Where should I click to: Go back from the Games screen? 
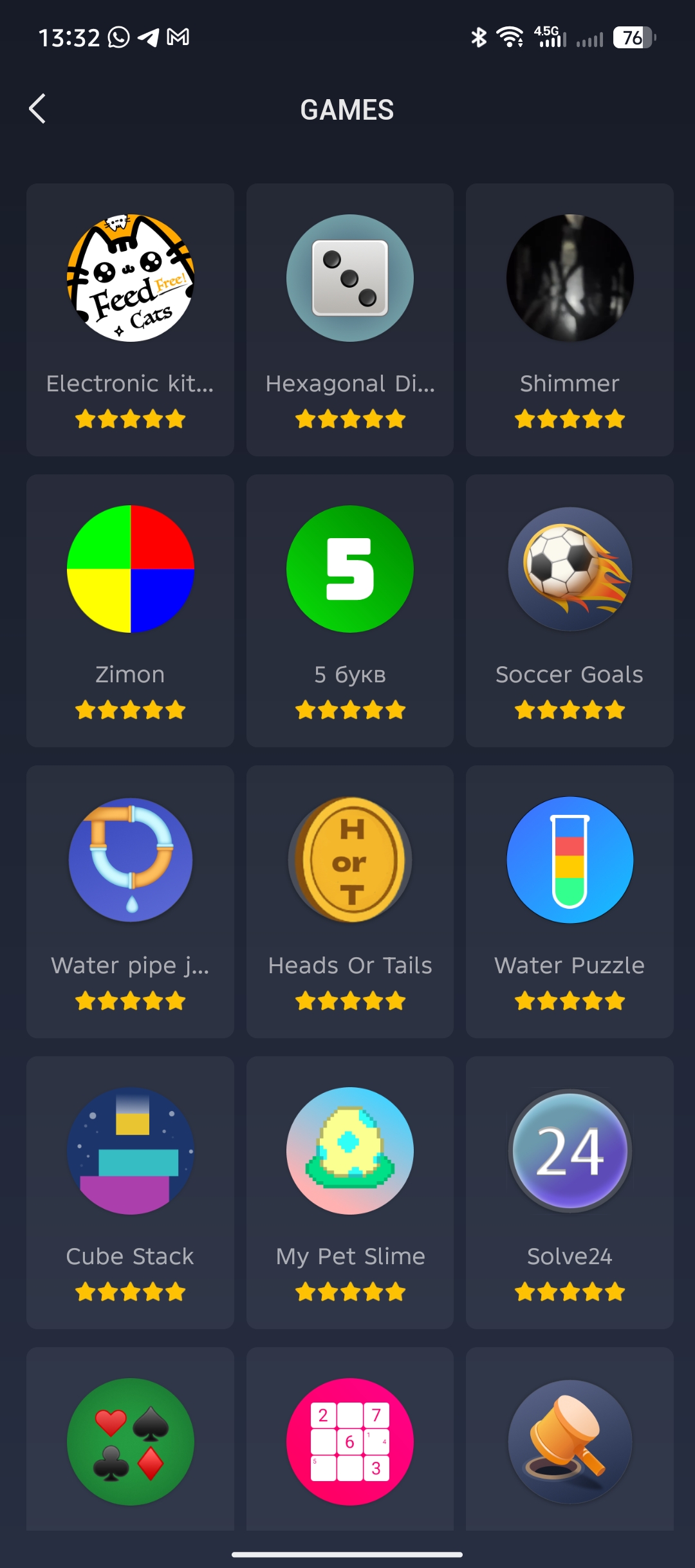[x=38, y=109]
